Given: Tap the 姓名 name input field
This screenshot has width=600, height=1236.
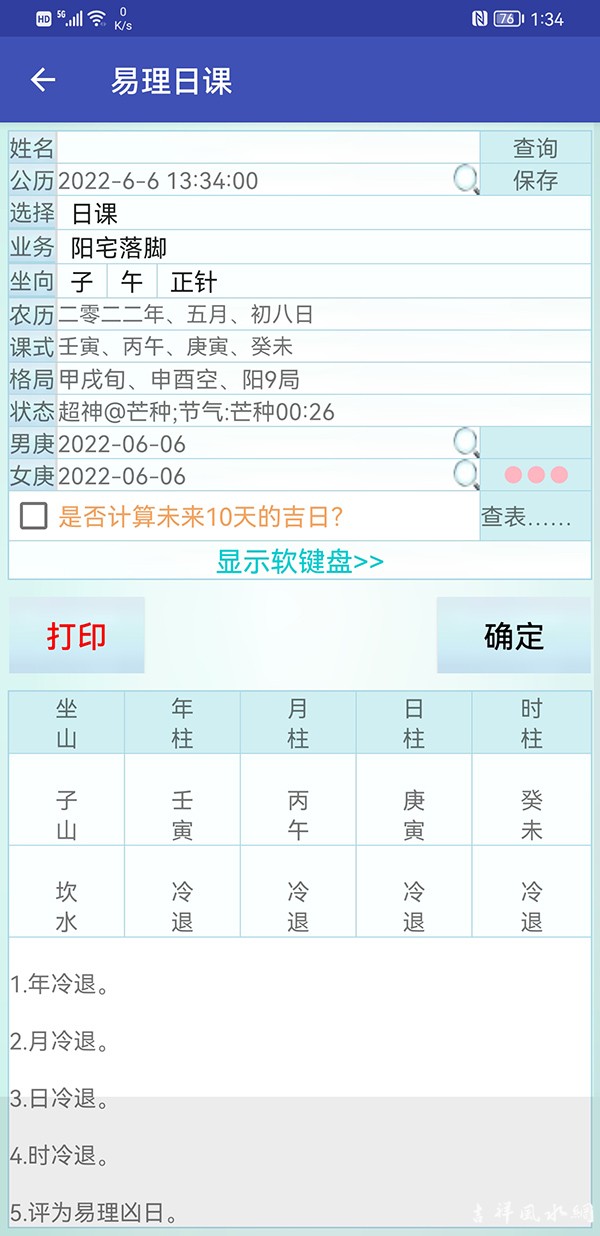Looking at the screenshot, I should coord(268,148).
